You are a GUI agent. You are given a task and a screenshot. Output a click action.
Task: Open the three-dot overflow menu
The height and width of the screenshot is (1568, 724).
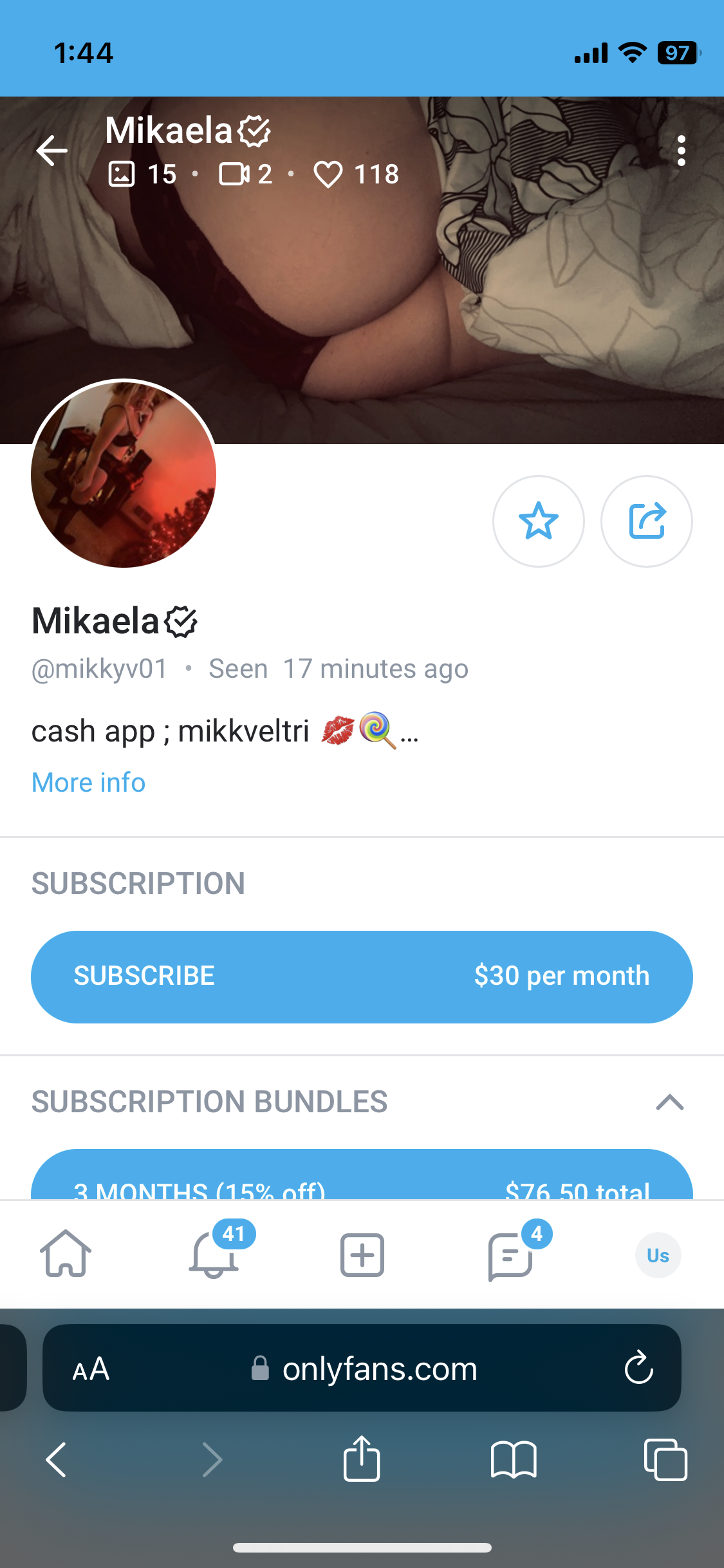tap(681, 151)
